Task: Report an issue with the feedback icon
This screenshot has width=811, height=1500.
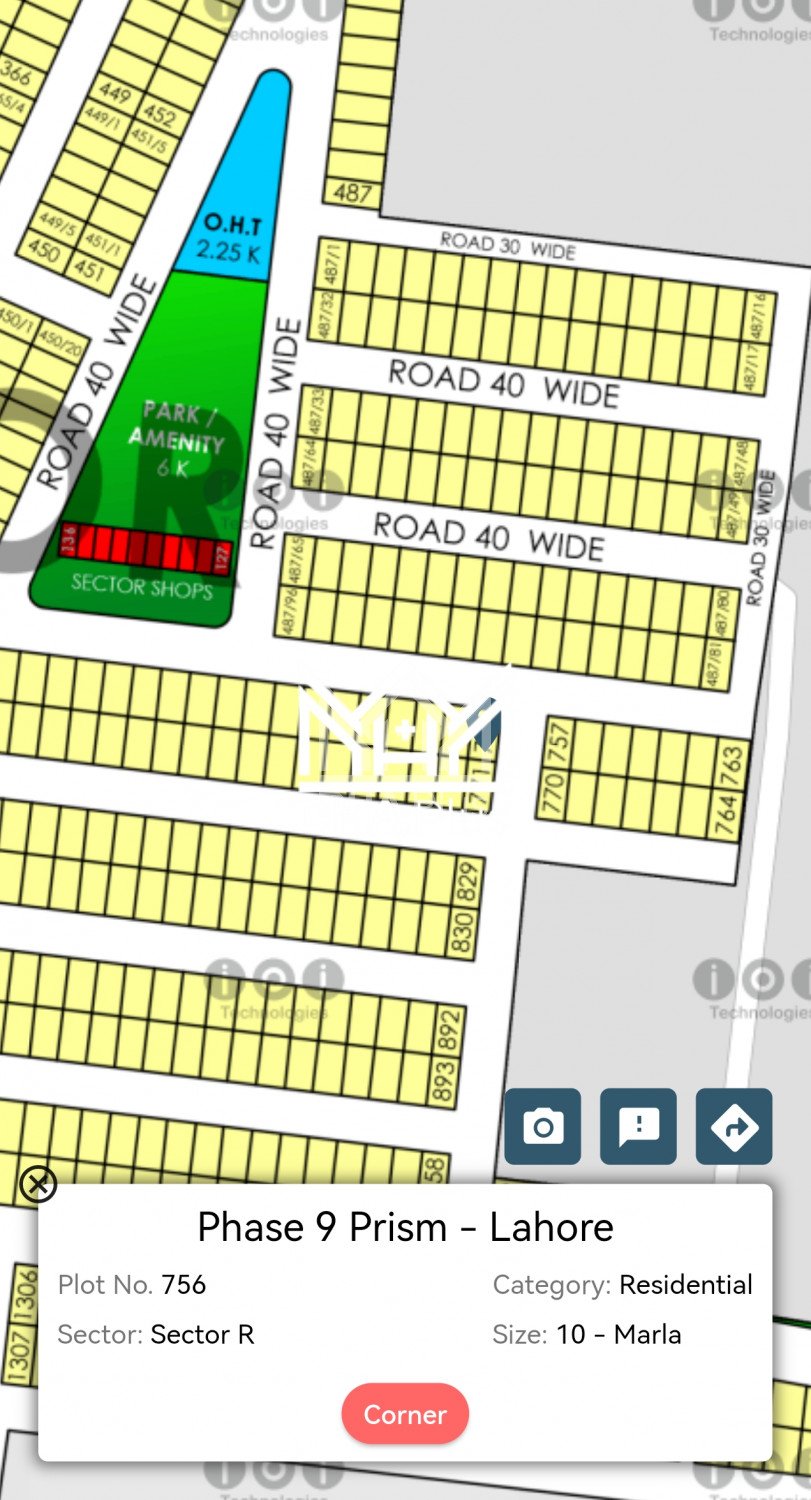Action: (x=638, y=1126)
